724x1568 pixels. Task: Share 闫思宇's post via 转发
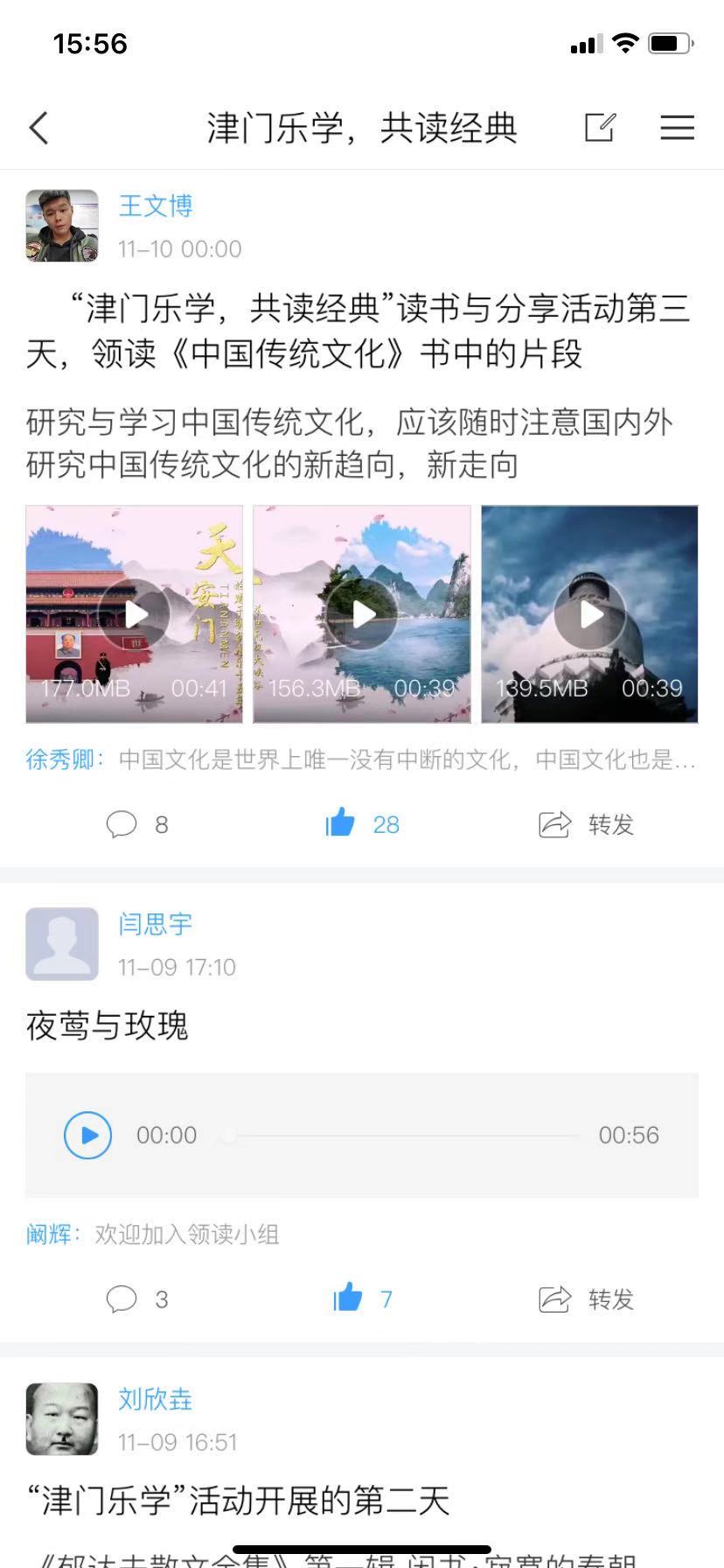pos(586,1299)
